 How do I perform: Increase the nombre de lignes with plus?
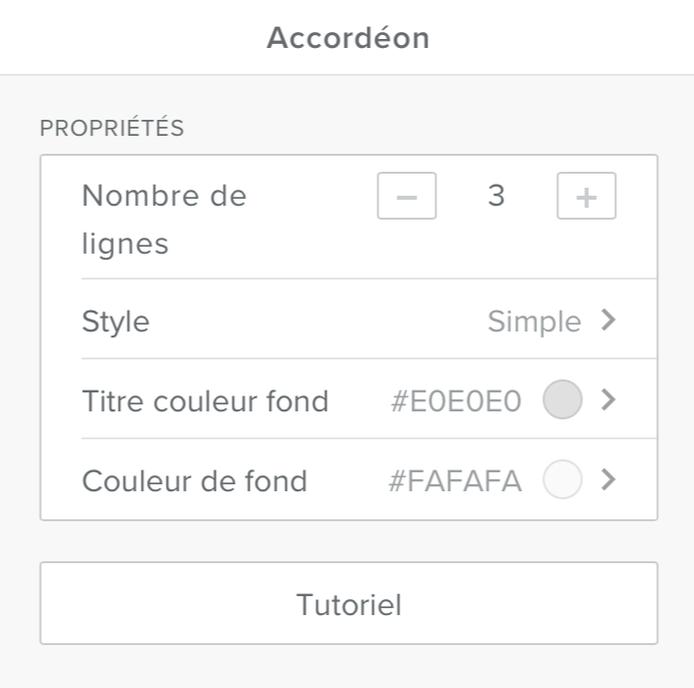coord(586,197)
